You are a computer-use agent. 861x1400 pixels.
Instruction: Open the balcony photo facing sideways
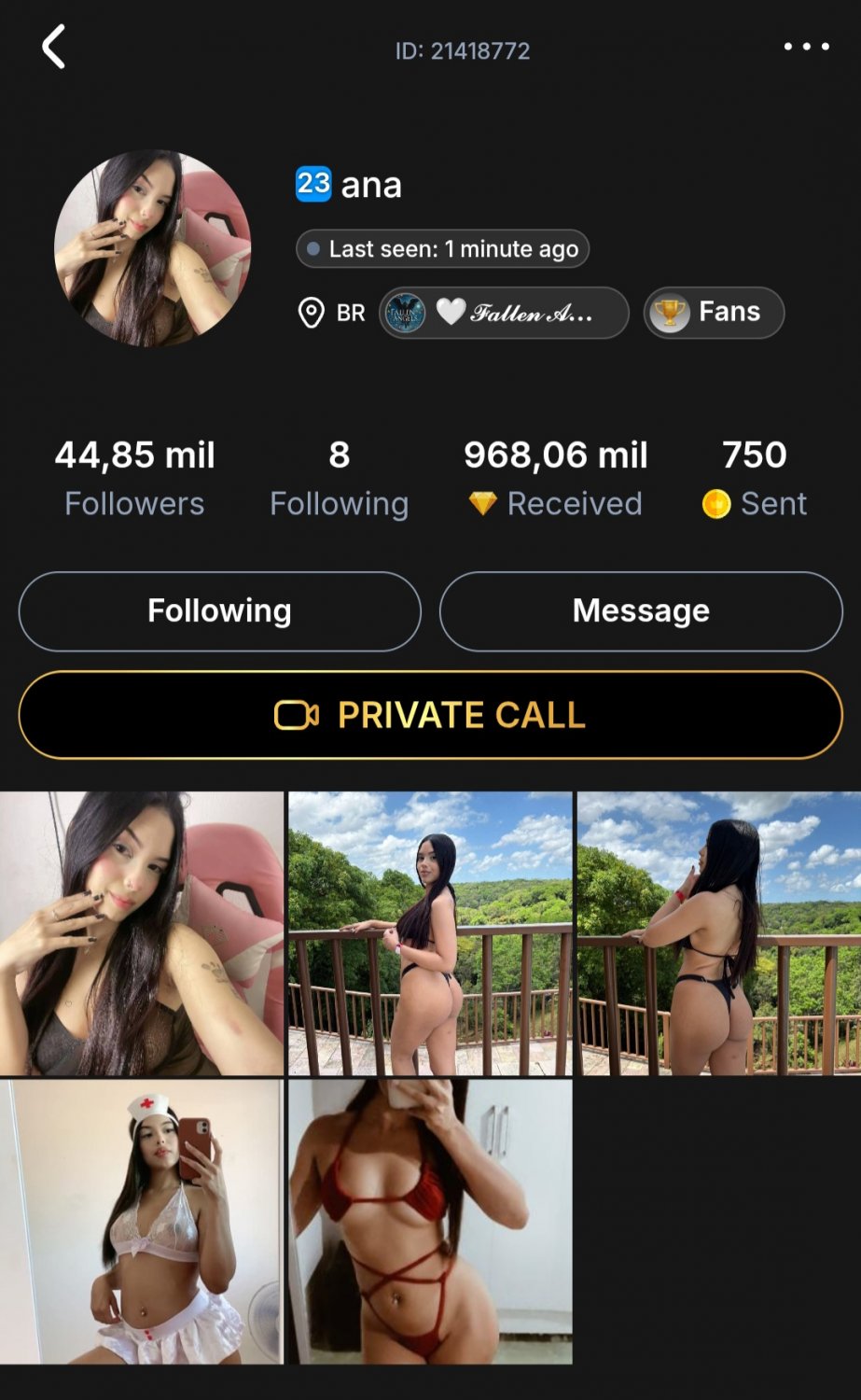pos(430,933)
